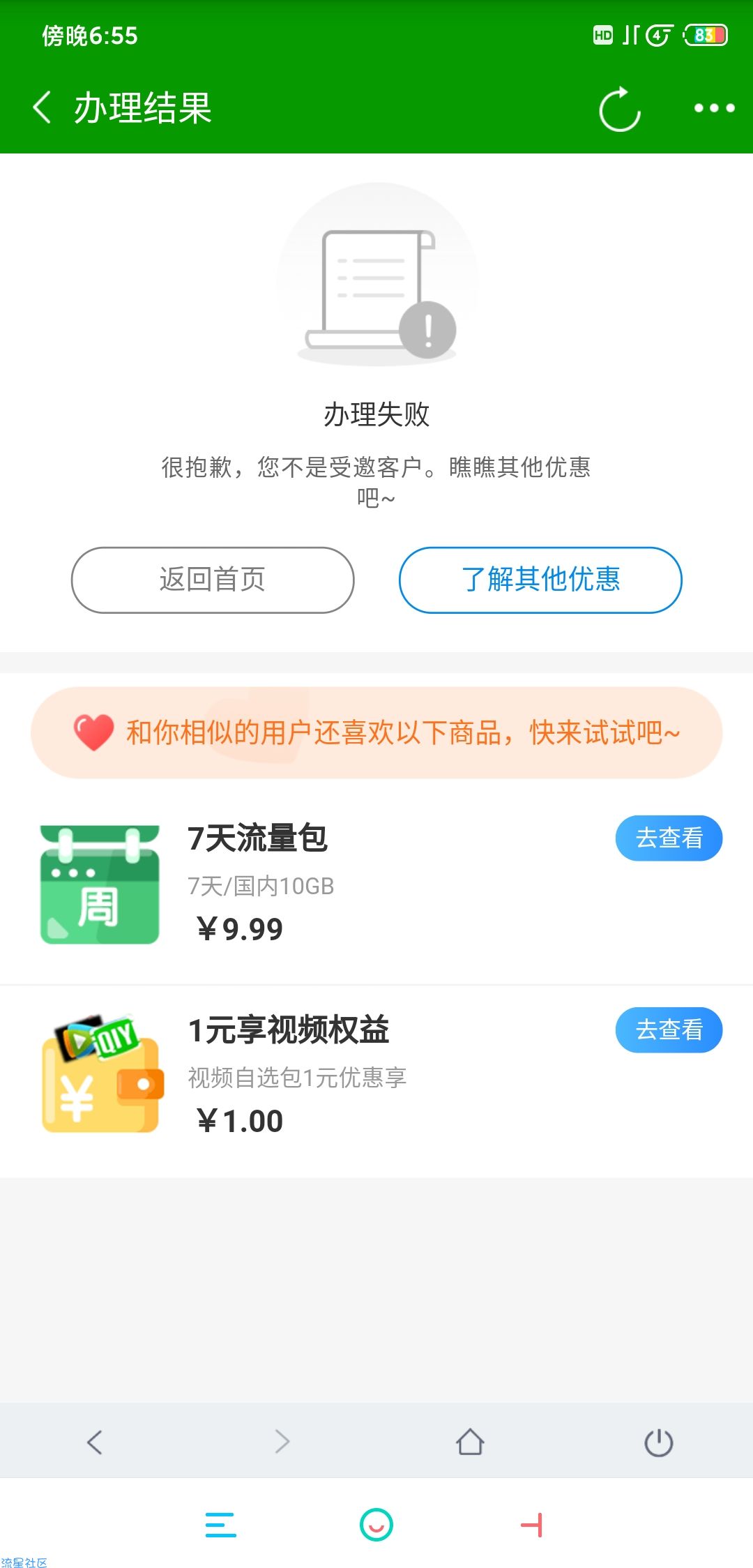
Task: Select 了解其他优惠 to see other offers
Action: (x=540, y=580)
